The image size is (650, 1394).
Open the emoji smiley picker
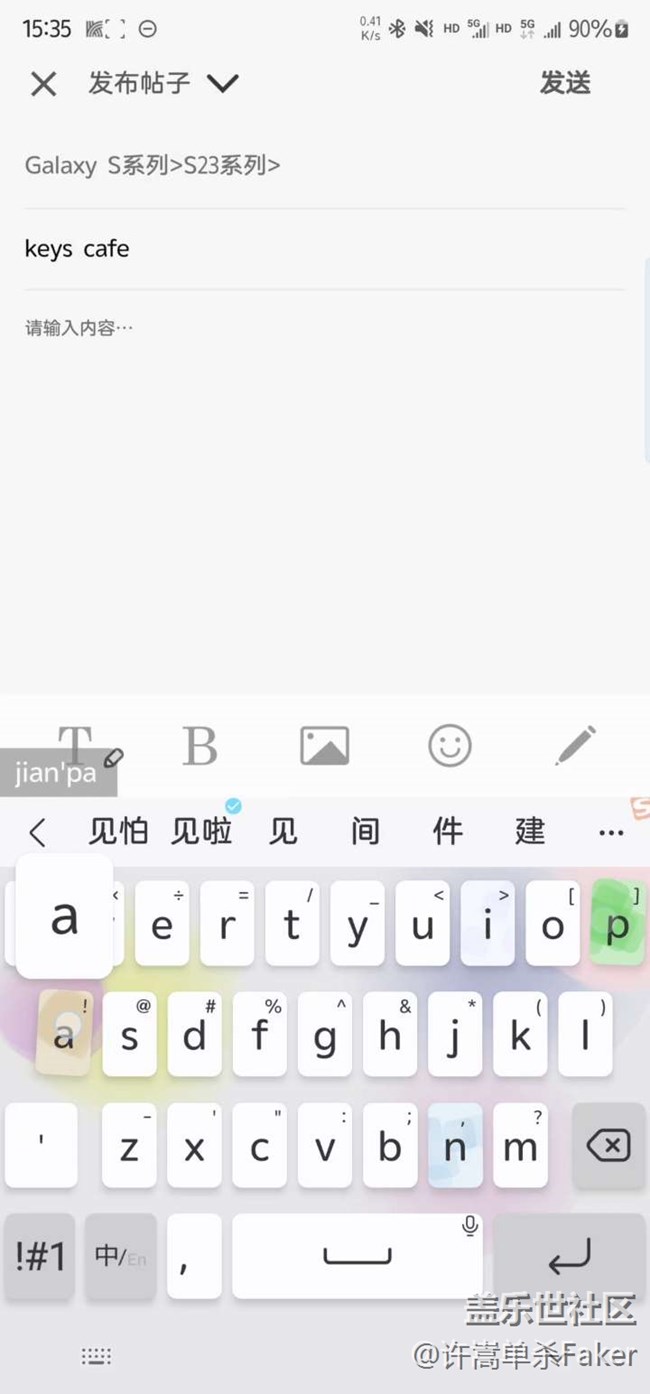click(449, 746)
